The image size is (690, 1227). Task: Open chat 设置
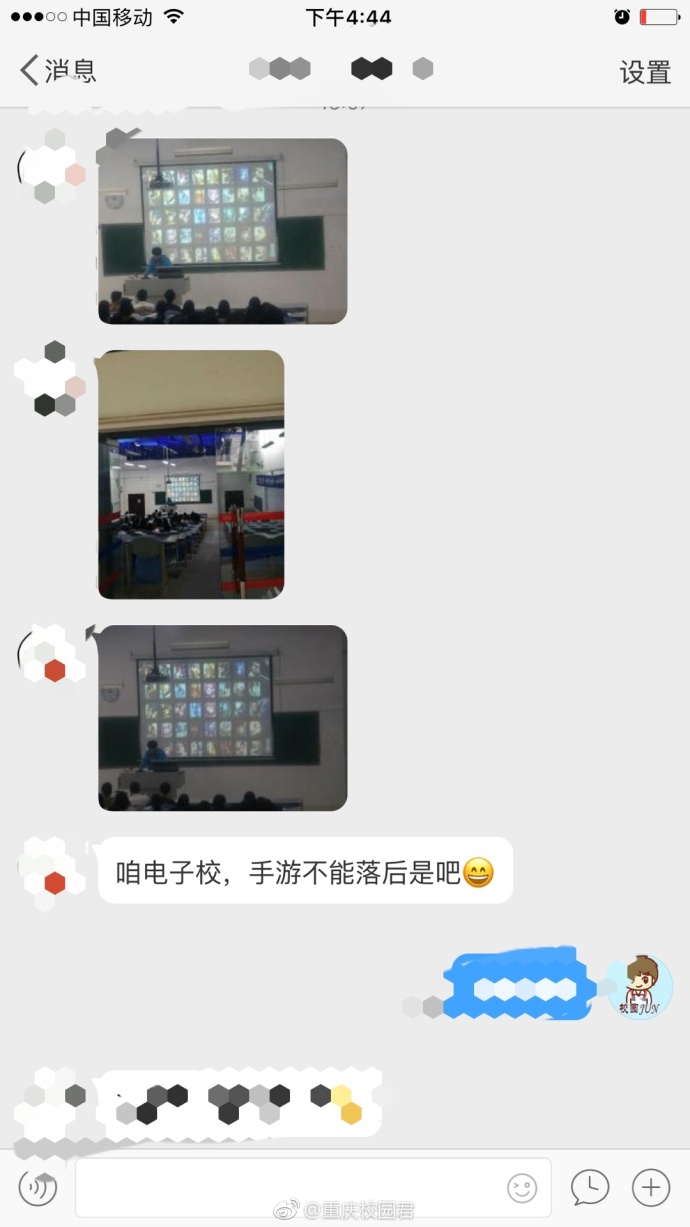coord(645,72)
